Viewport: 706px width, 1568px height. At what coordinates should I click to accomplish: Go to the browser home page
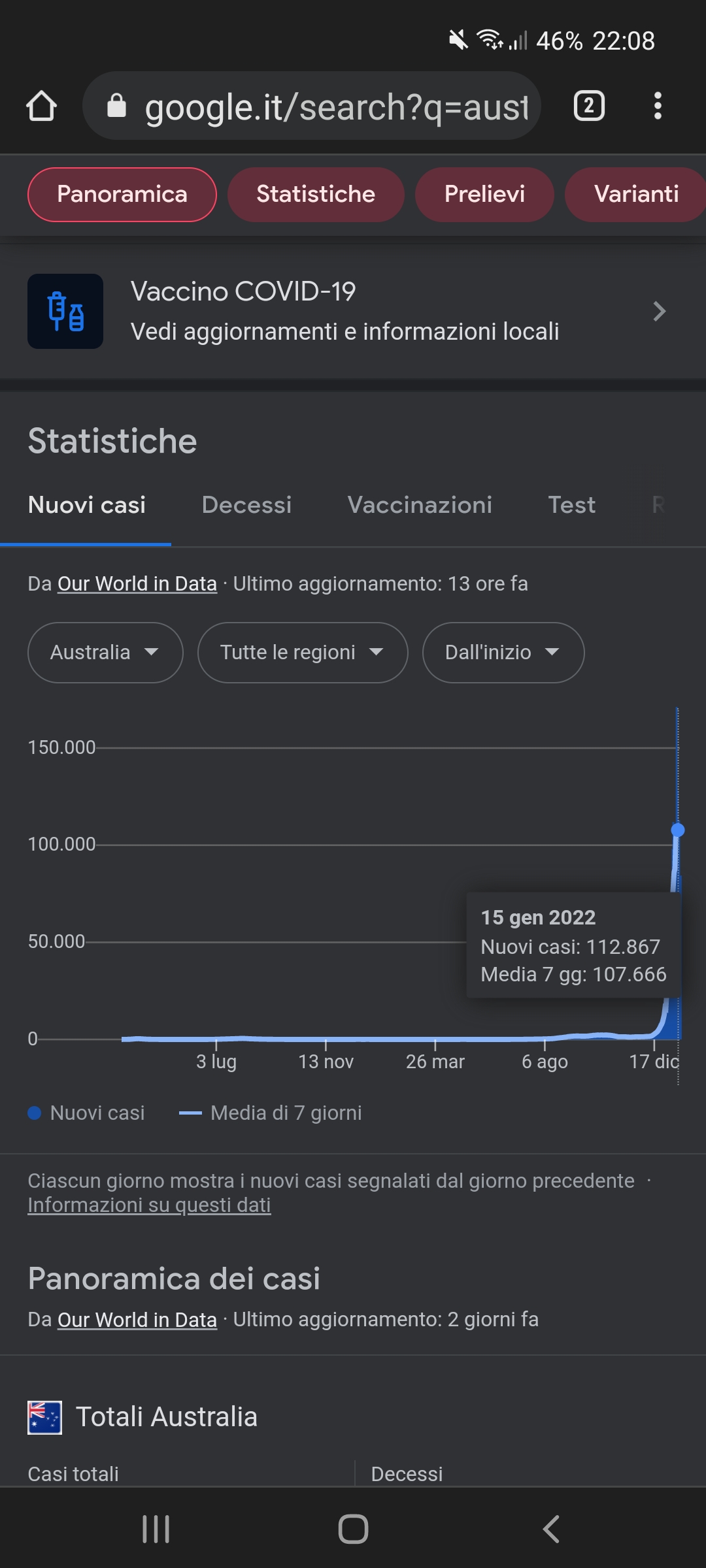[x=42, y=106]
